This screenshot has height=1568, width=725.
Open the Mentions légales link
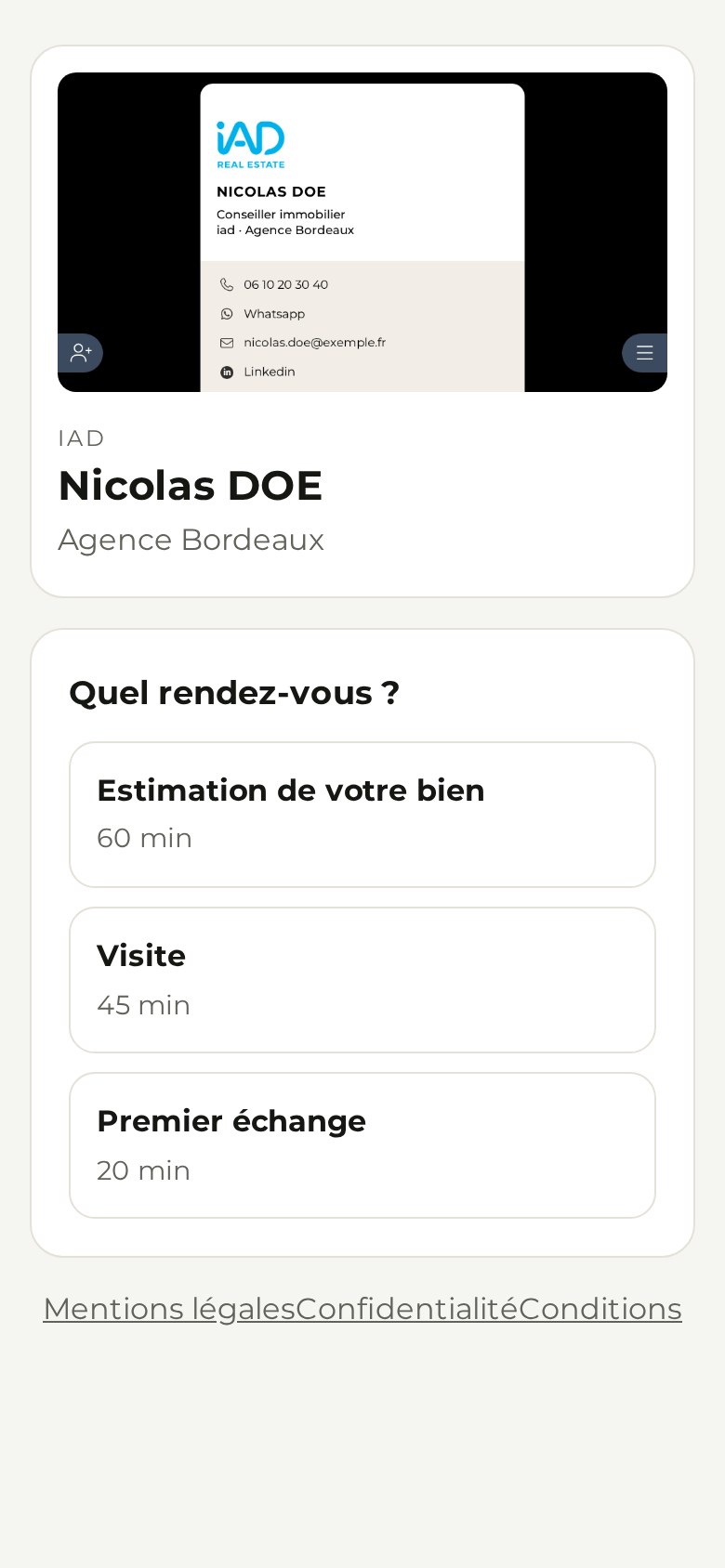pyautogui.click(x=169, y=1309)
